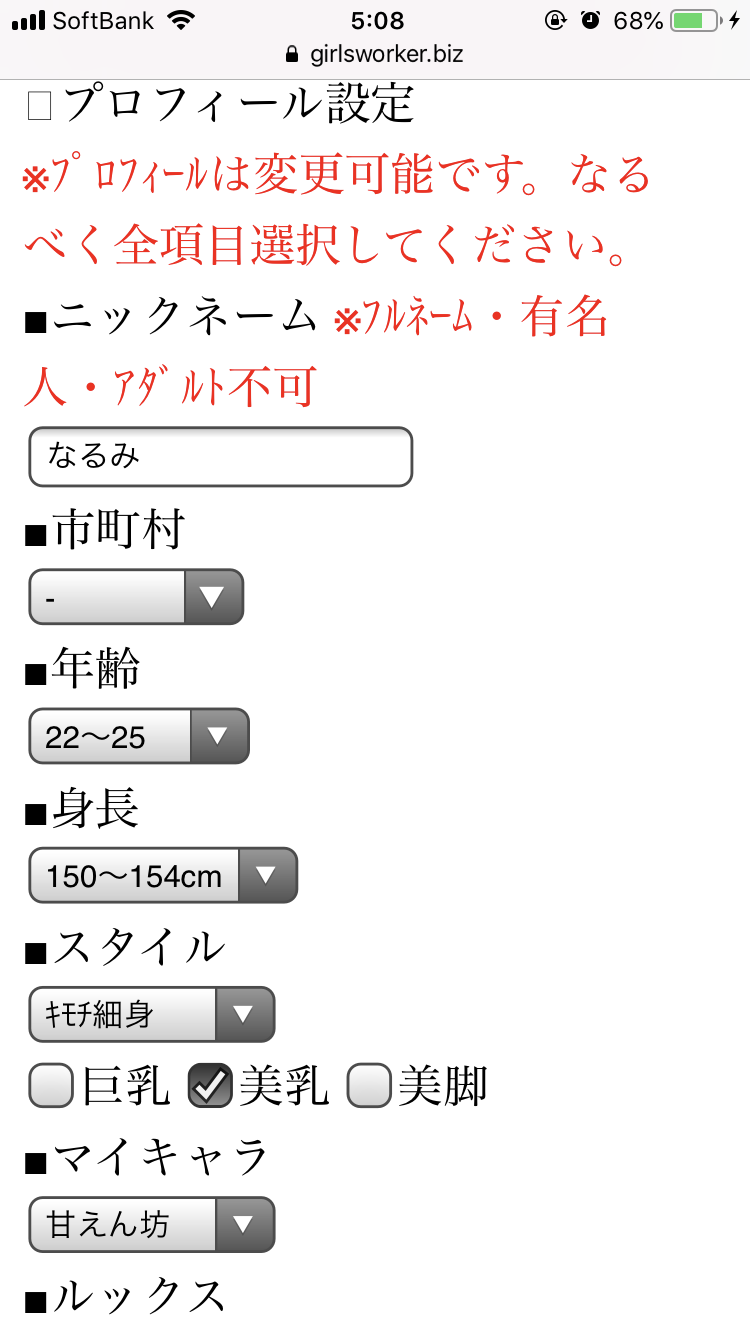
Task: Tap the girlsworker.biz address bar
Action: [x=375, y=54]
